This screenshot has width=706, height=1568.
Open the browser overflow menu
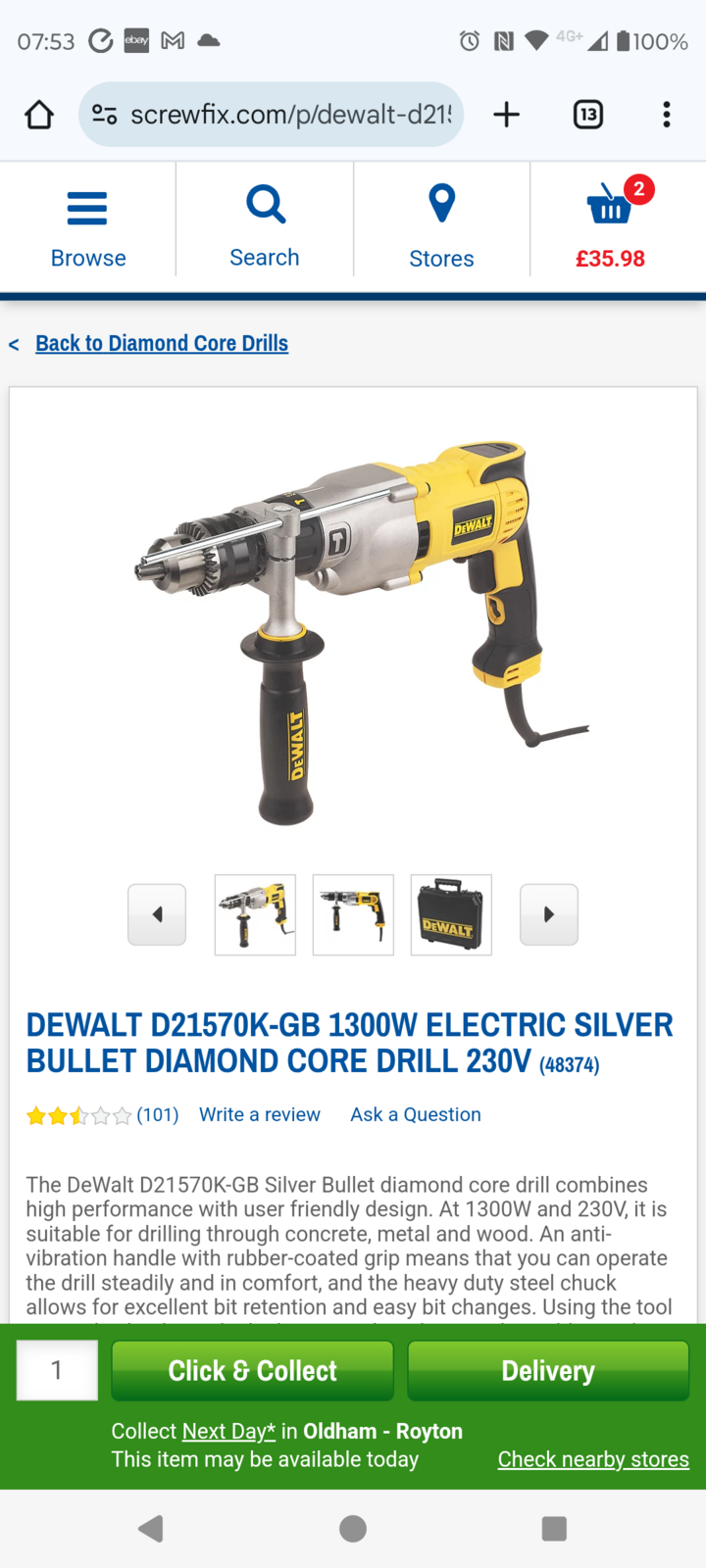tap(667, 115)
